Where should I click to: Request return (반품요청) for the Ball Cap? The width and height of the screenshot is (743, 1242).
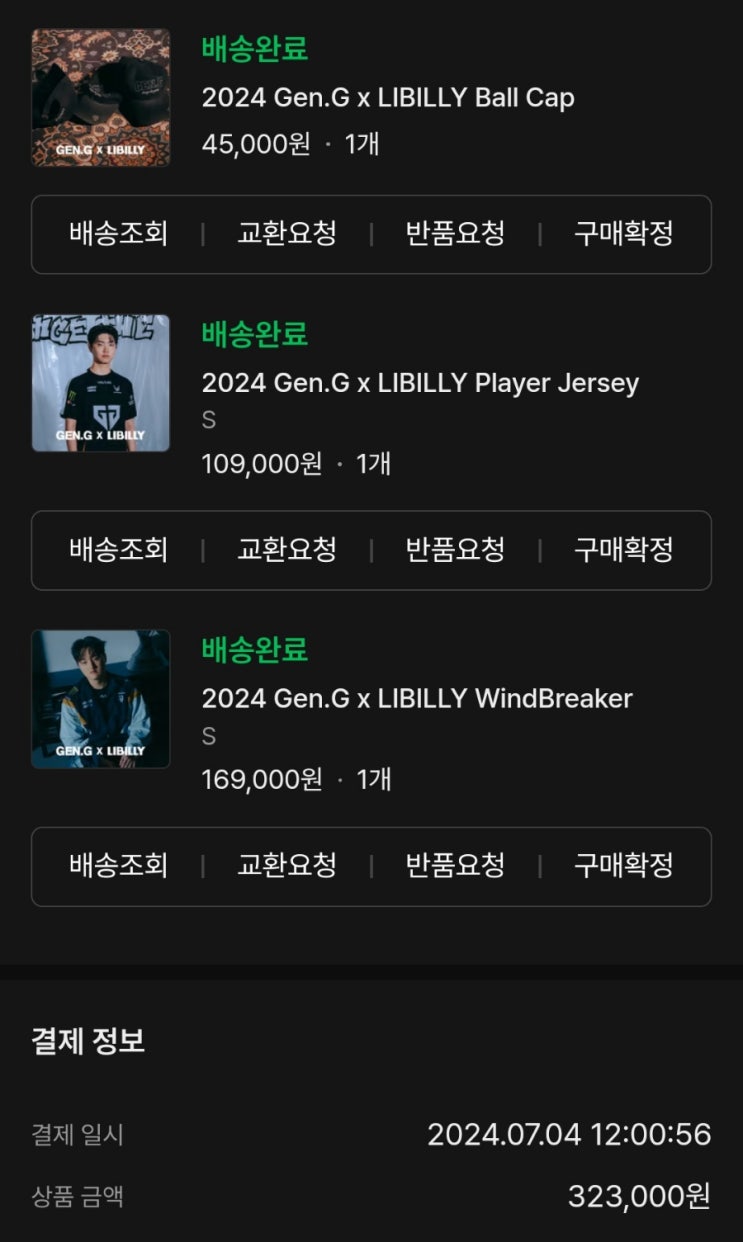tap(453, 235)
